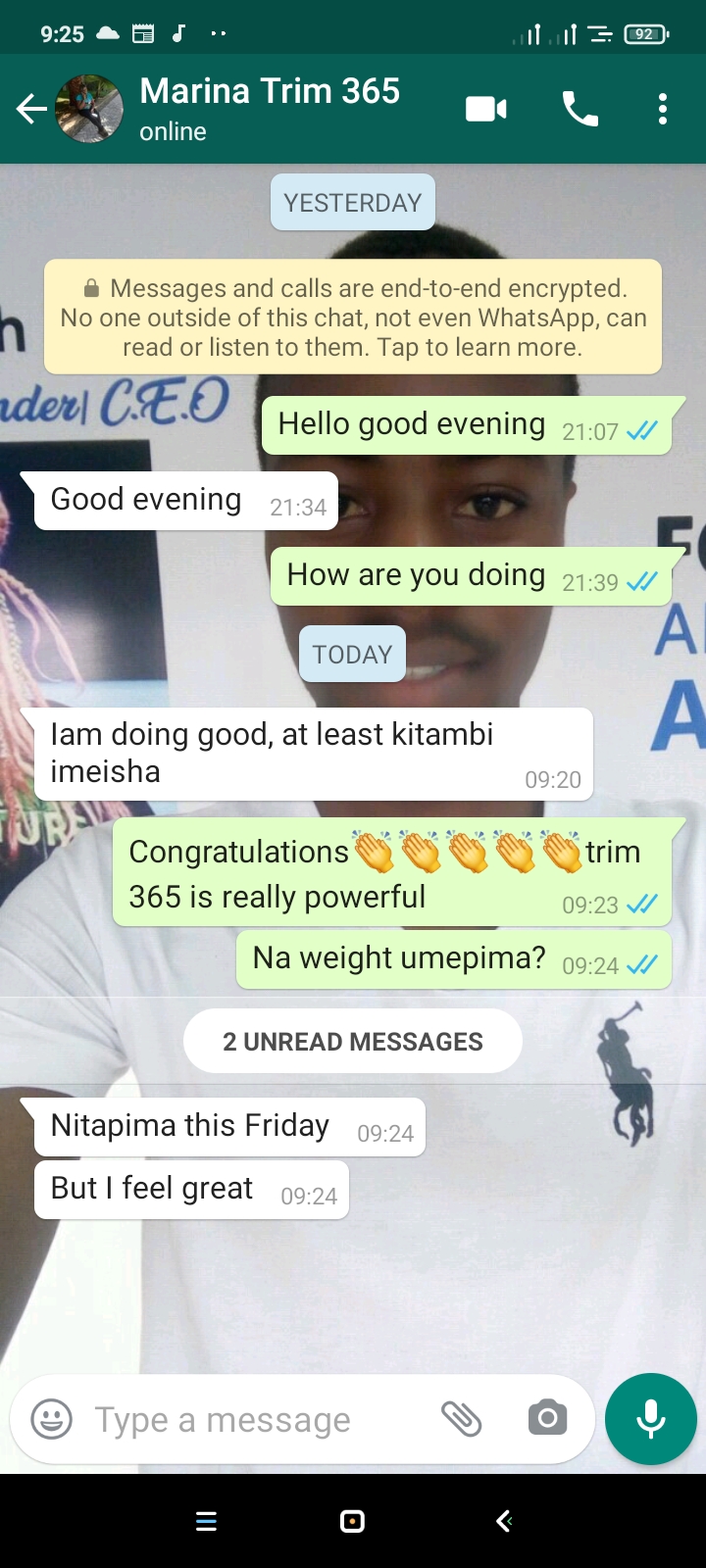Start a voice call with Marina
This screenshot has width=706, height=1568.
[x=580, y=109]
